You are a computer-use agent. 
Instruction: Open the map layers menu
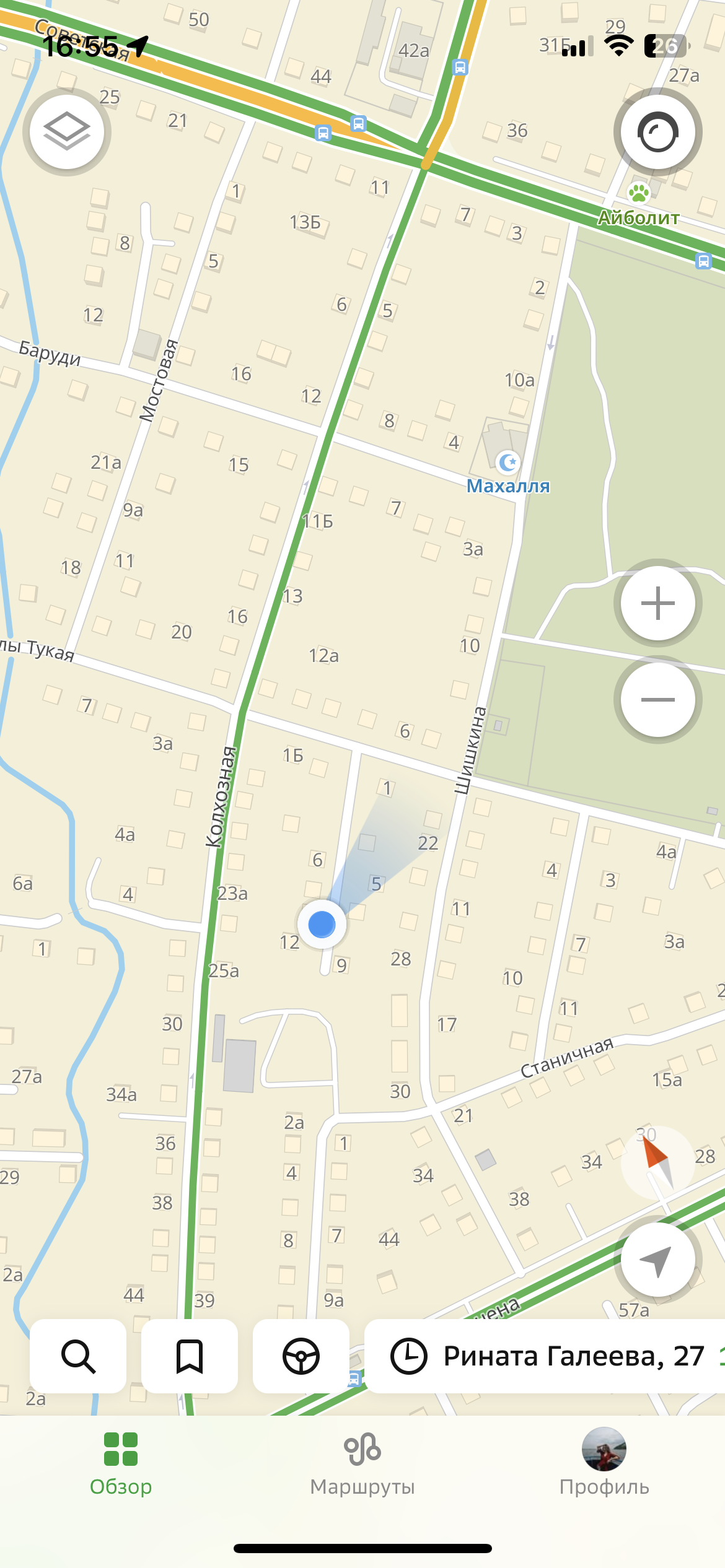tap(67, 132)
